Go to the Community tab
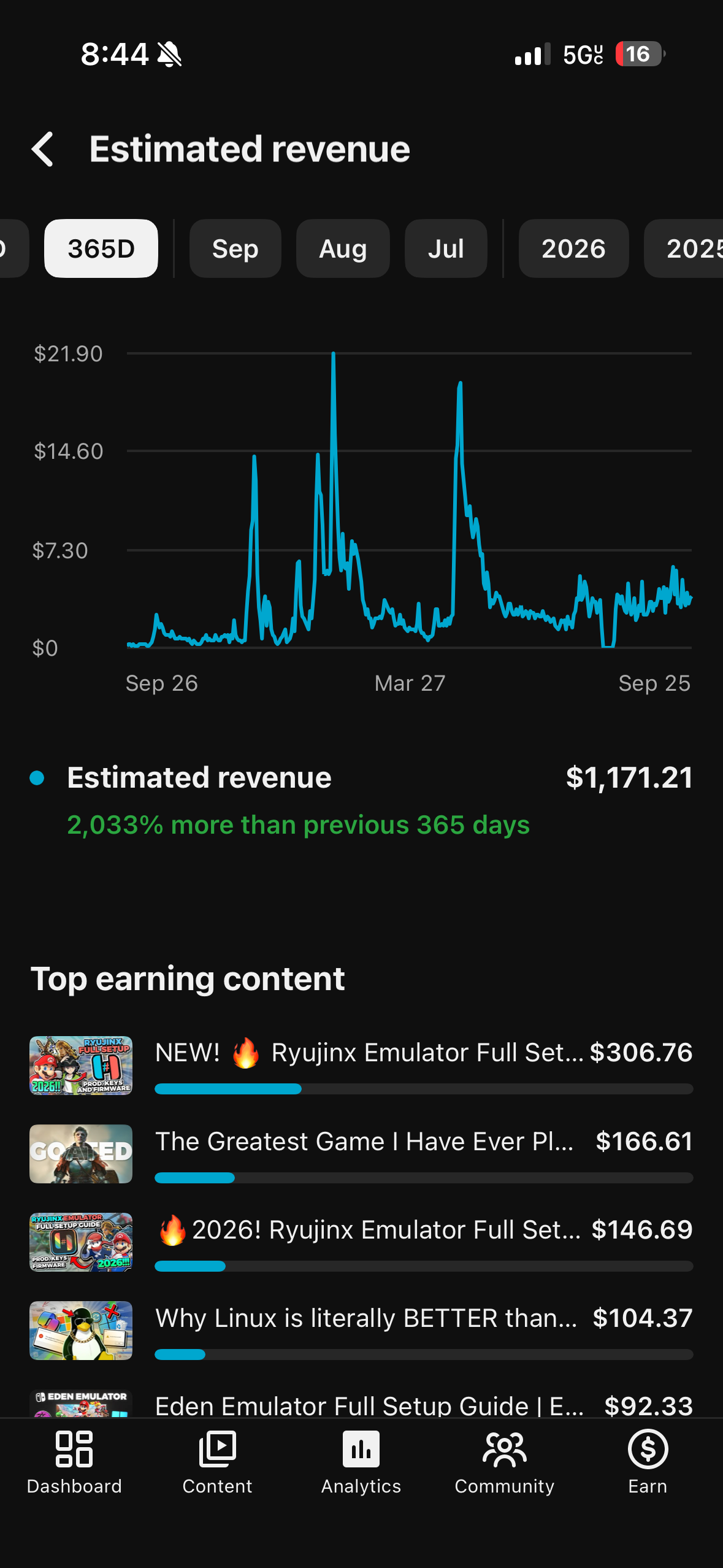 (505, 1463)
